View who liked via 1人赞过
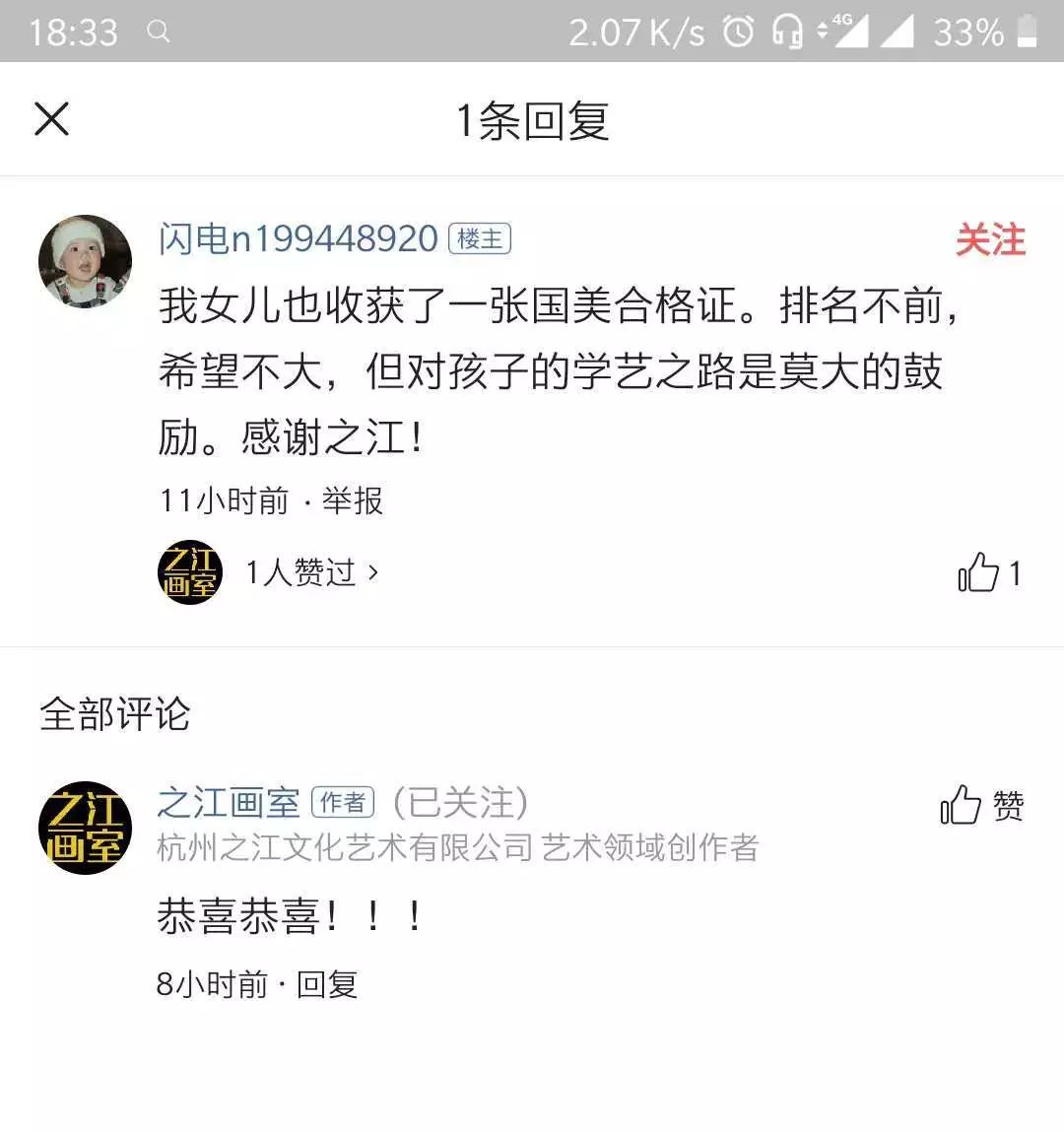 click(x=310, y=572)
